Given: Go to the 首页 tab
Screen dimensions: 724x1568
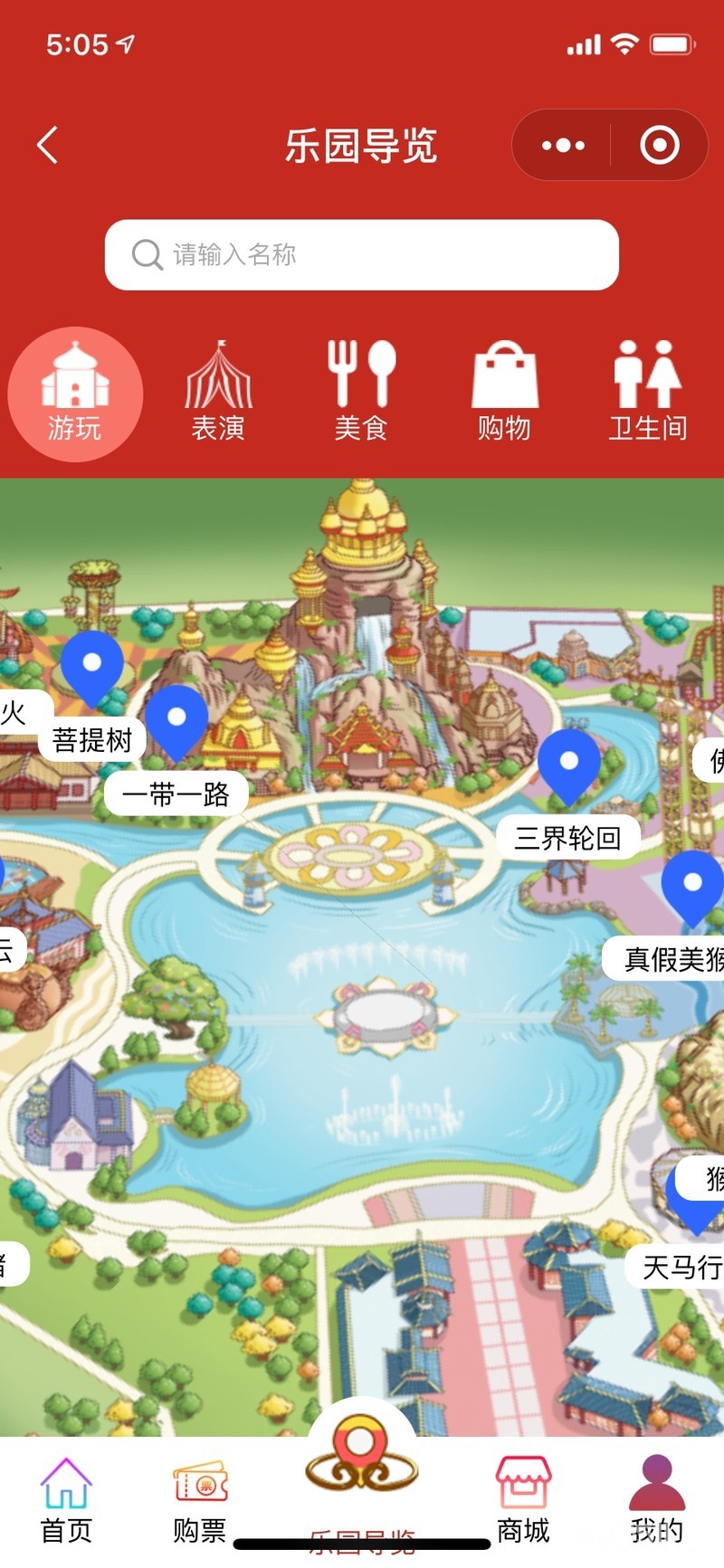Looking at the screenshot, I should click(x=66, y=1502).
